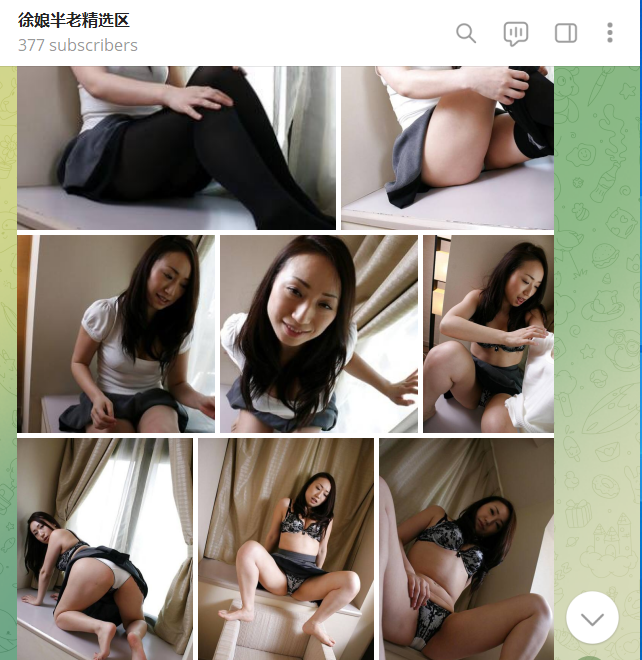This screenshot has width=642, height=660.
Task: Toggle the right sidebar panel
Action: pos(565,33)
